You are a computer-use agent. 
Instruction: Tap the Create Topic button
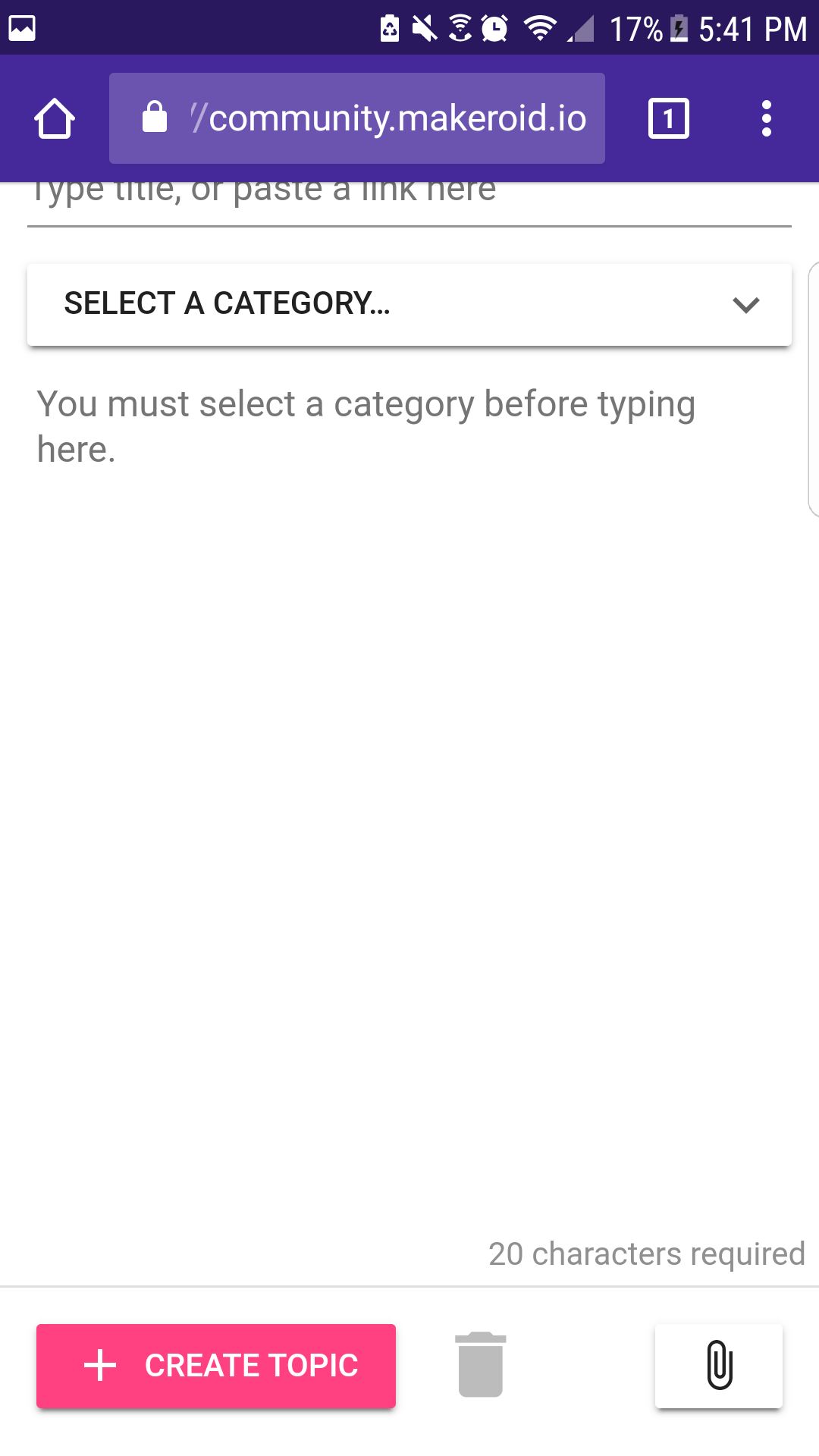pos(216,1366)
